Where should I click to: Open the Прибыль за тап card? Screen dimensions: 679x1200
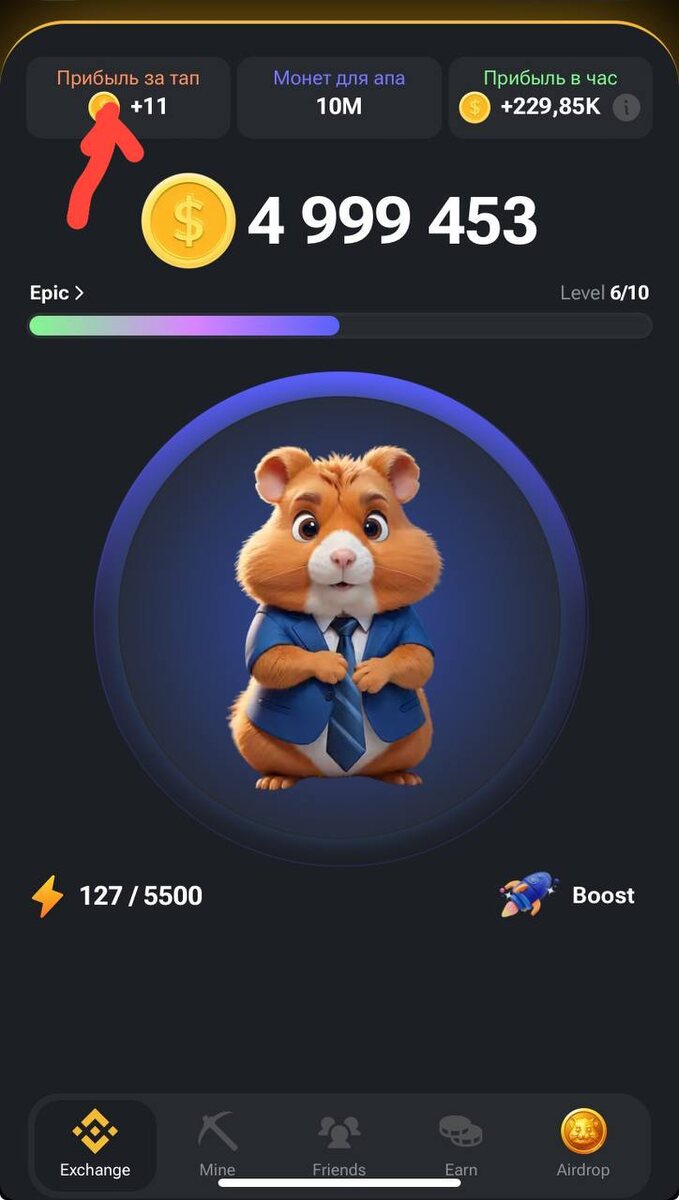(128, 97)
